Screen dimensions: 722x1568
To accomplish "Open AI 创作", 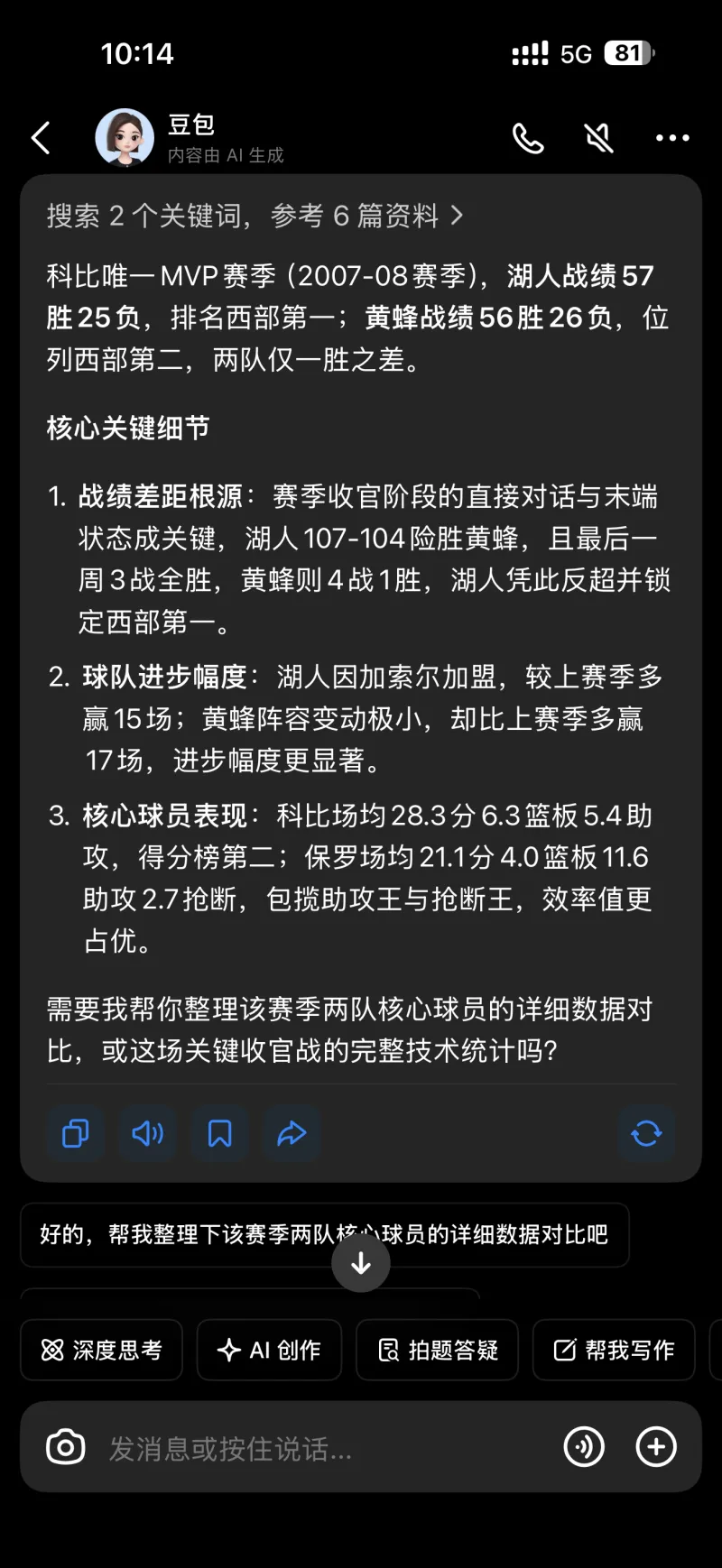I will [x=269, y=1350].
